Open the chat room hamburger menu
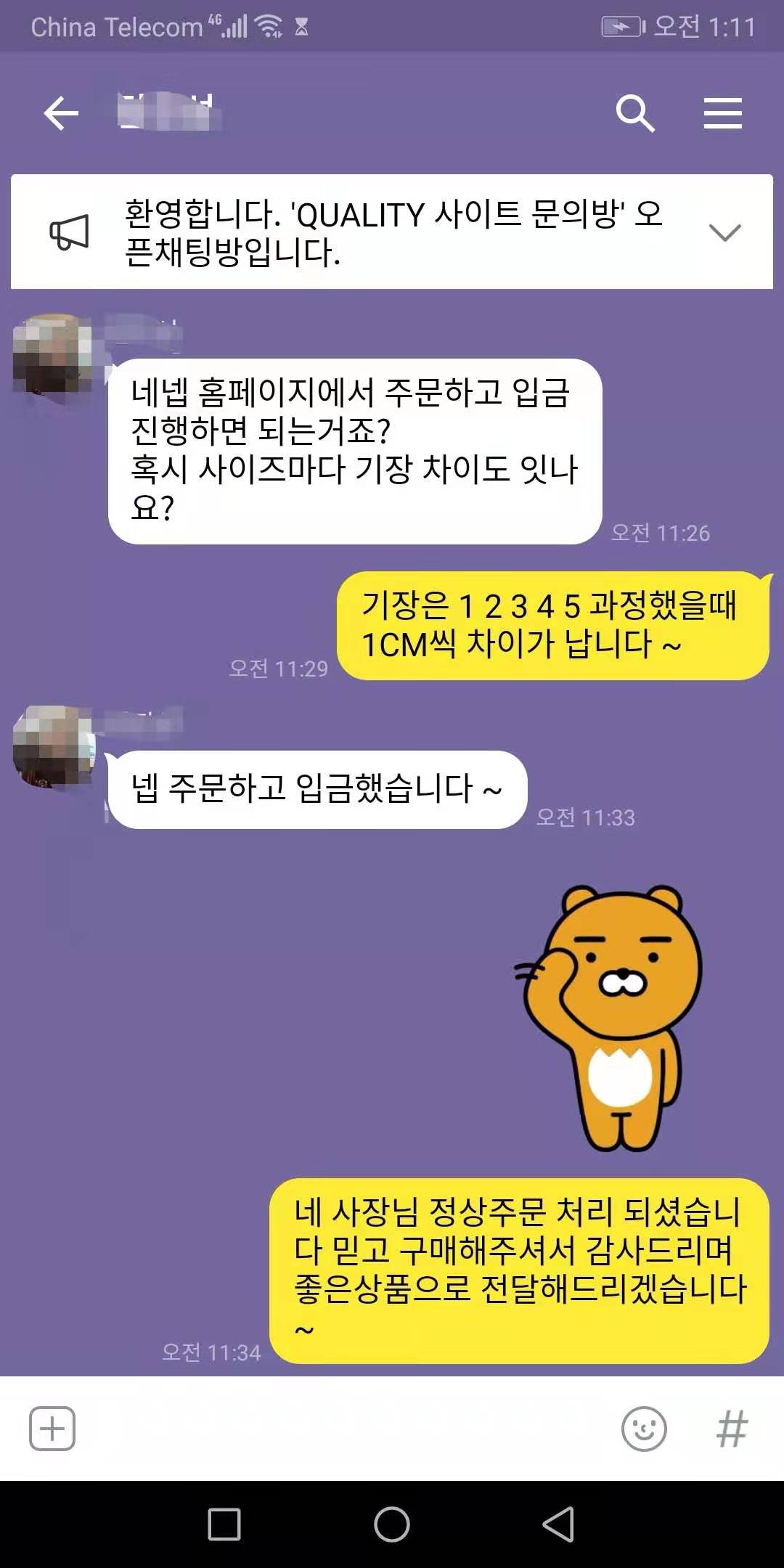Screen dimensions: 784x1568 (x=722, y=114)
